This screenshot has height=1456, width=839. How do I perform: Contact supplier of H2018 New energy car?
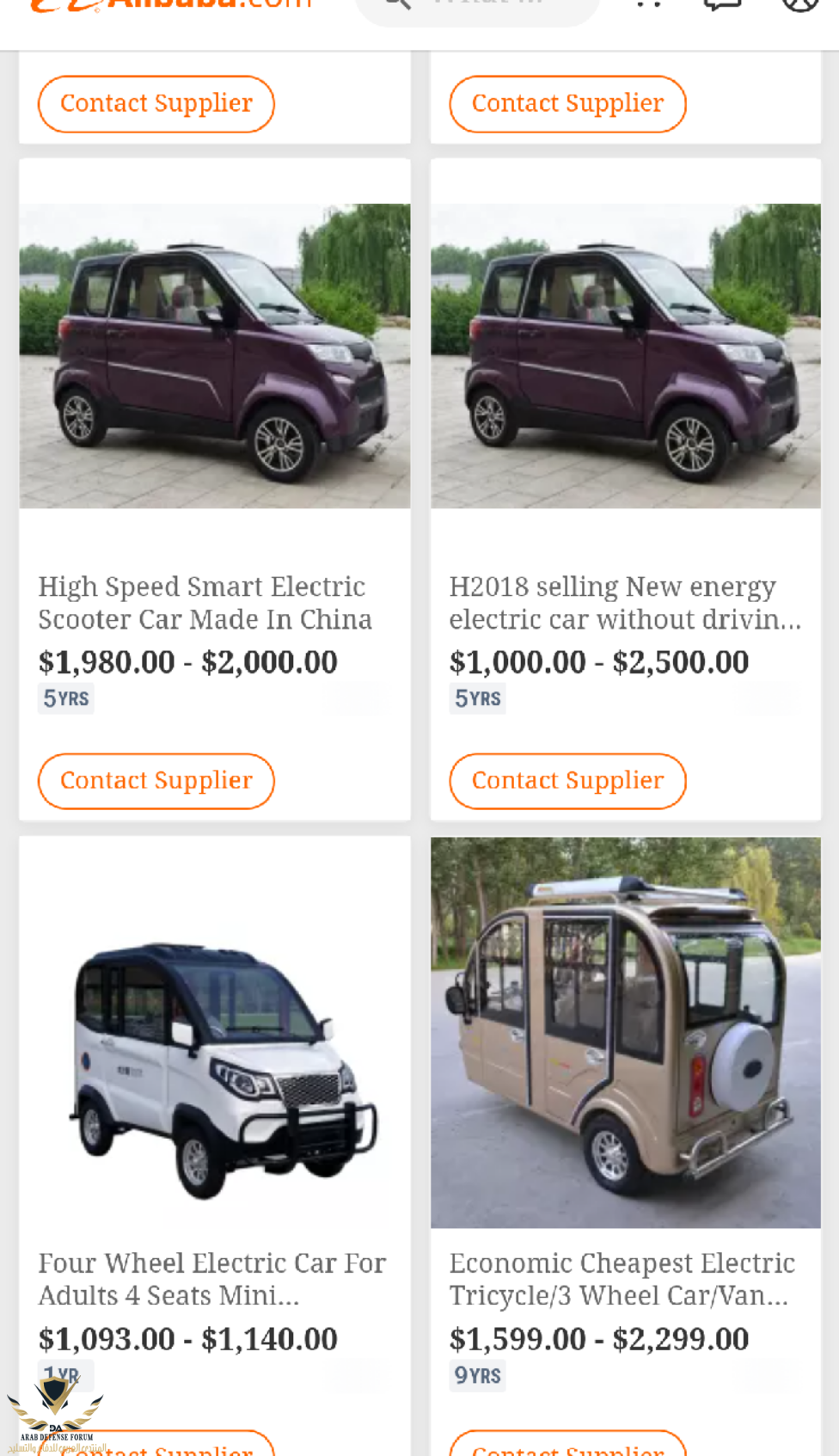coord(567,781)
